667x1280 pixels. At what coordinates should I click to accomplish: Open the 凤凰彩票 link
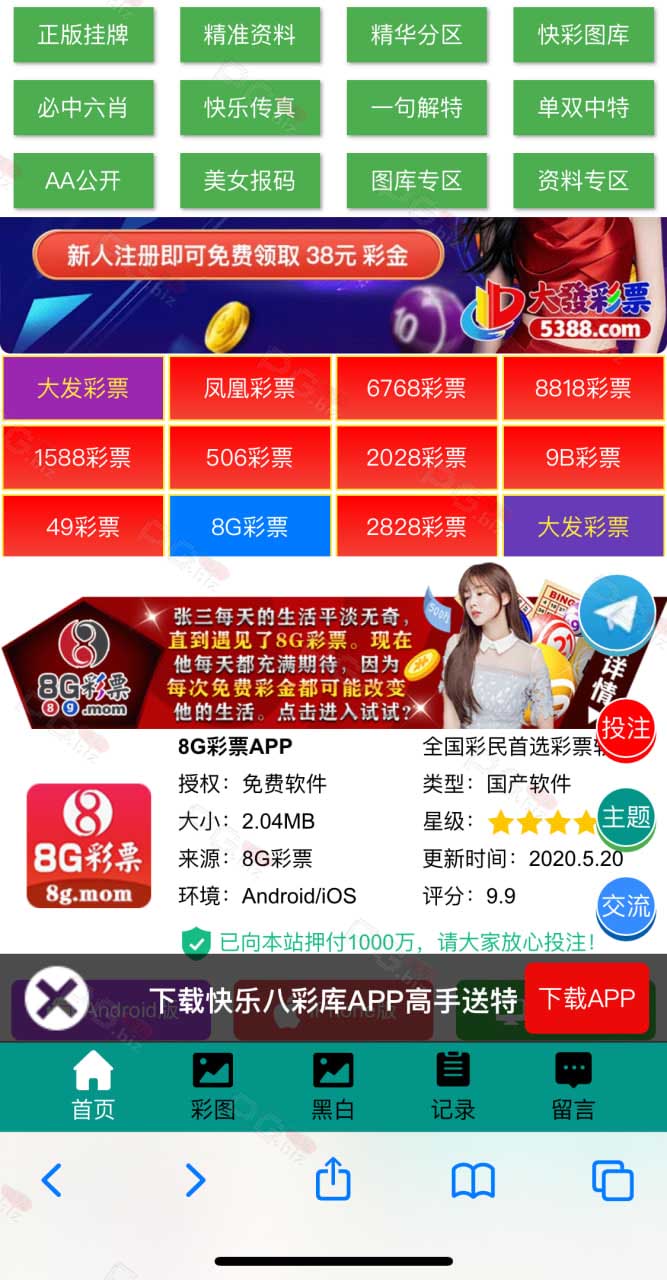pyautogui.click(x=250, y=388)
